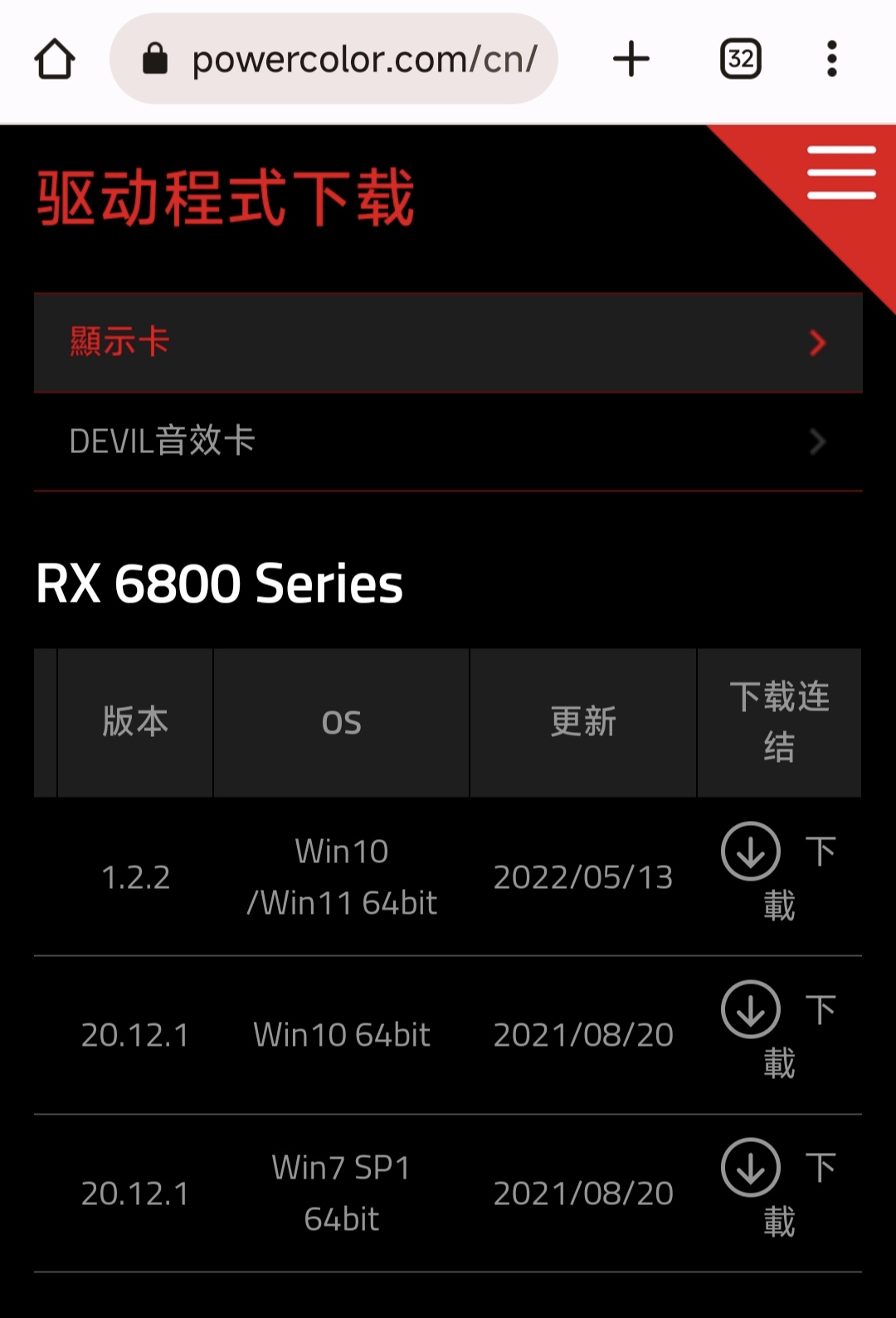This screenshot has width=896, height=1318.
Task: Open the hamburger navigation menu
Action: pyautogui.click(x=840, y=173)
